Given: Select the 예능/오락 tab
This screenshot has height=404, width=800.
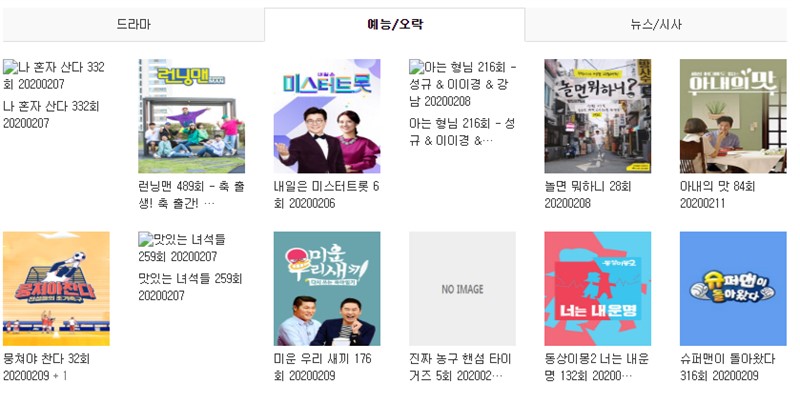Looking at the screenshot, I should tap(394, 24).
